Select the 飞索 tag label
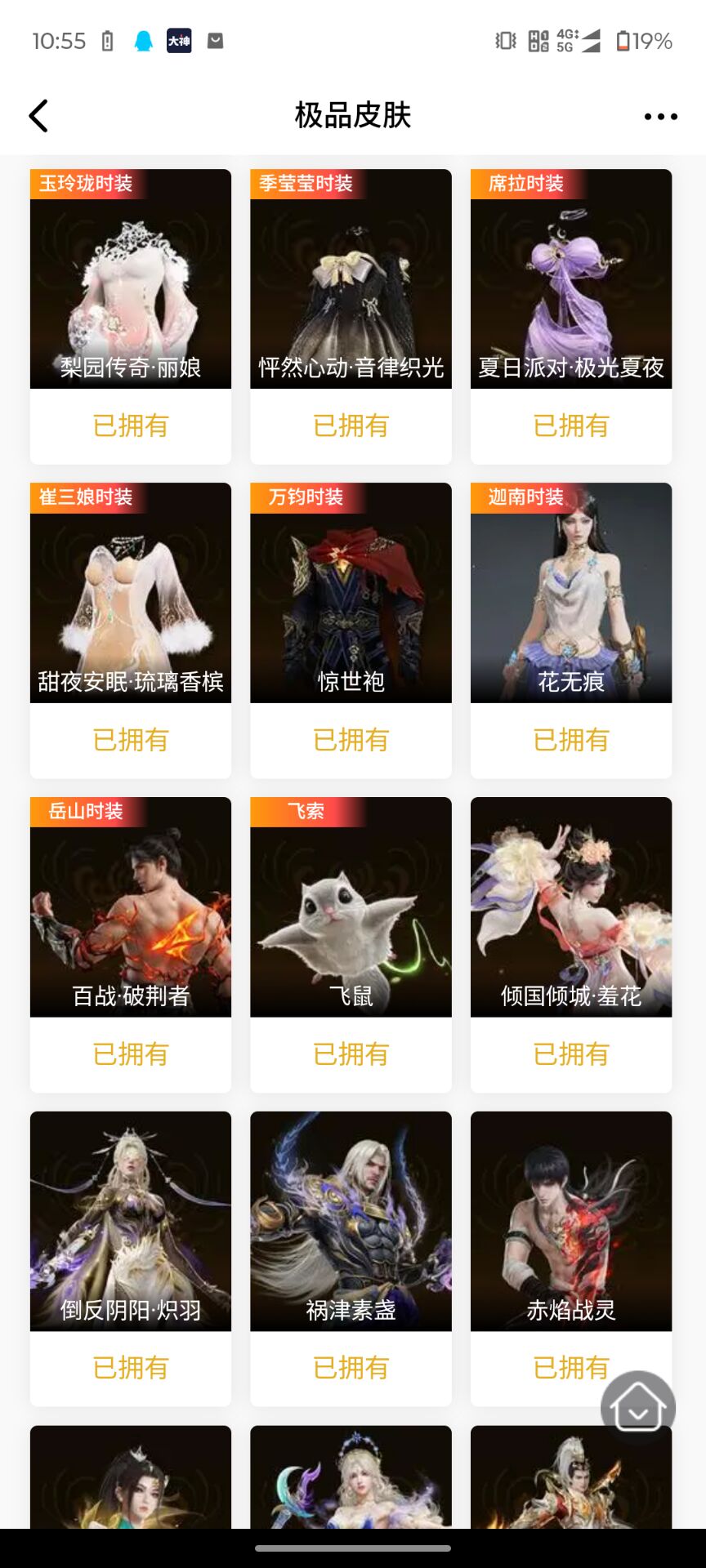 pyautogui.click(x=309, y=811)
